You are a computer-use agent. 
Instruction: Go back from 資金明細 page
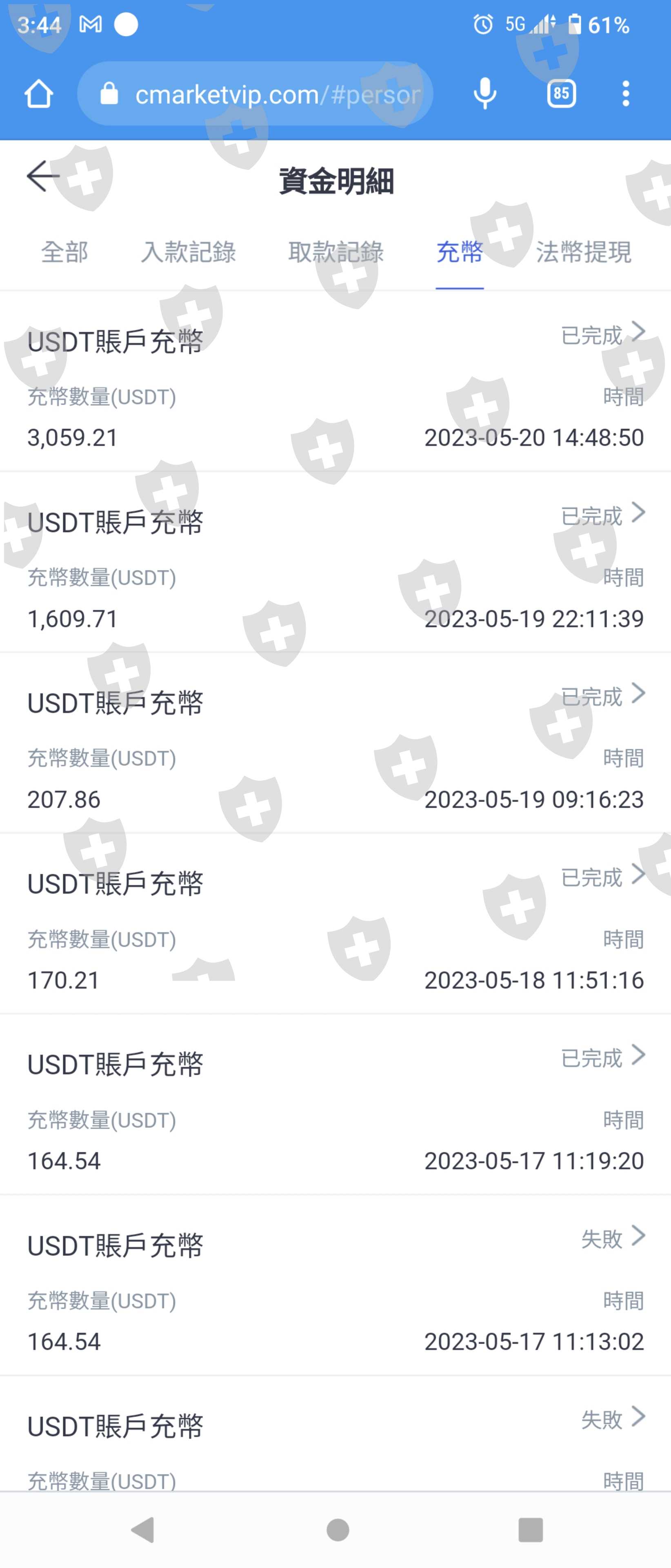42,176
